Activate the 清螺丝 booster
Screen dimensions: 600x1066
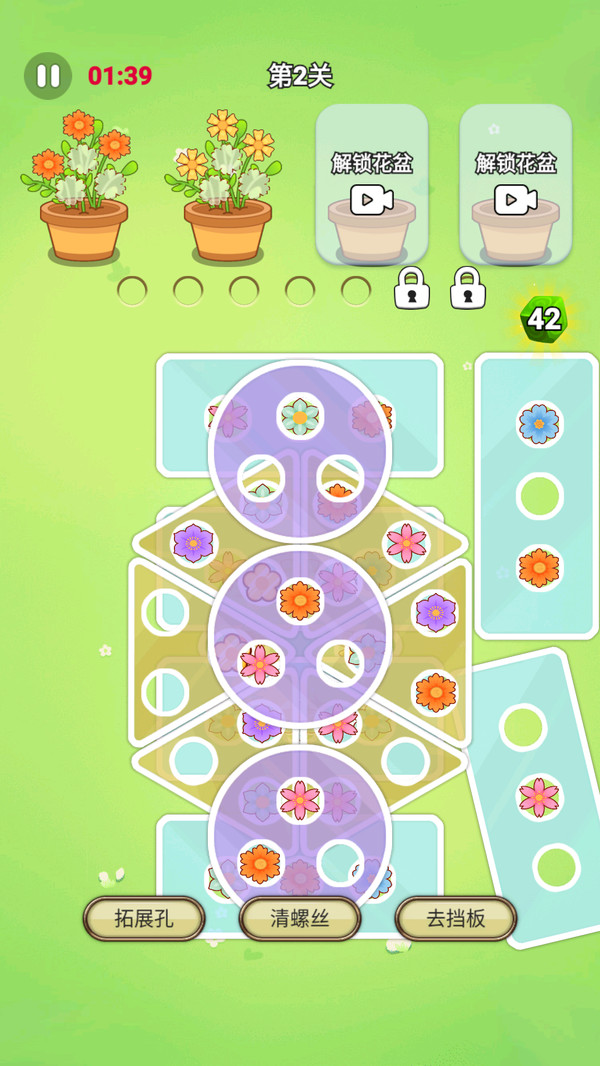tap(300, 918)
